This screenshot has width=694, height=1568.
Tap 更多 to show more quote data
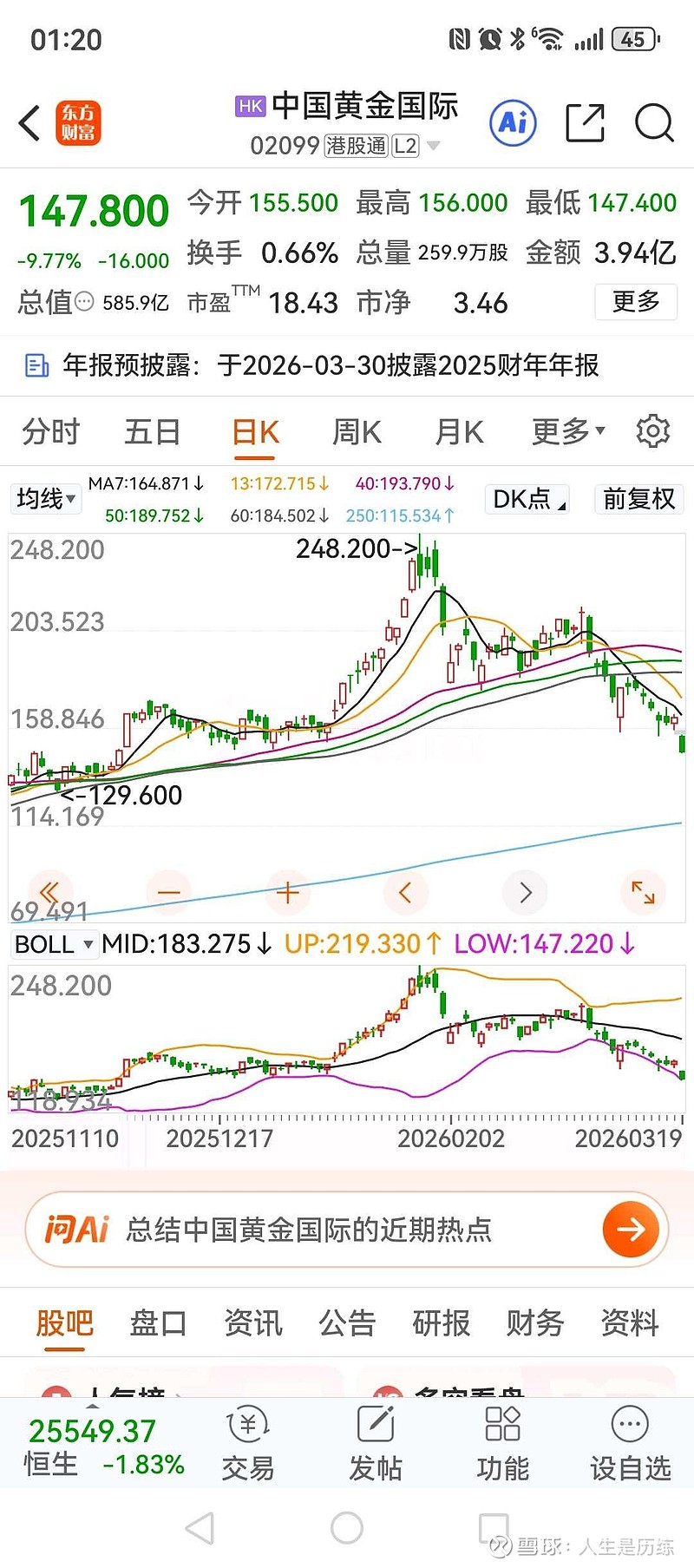point(635,302)
